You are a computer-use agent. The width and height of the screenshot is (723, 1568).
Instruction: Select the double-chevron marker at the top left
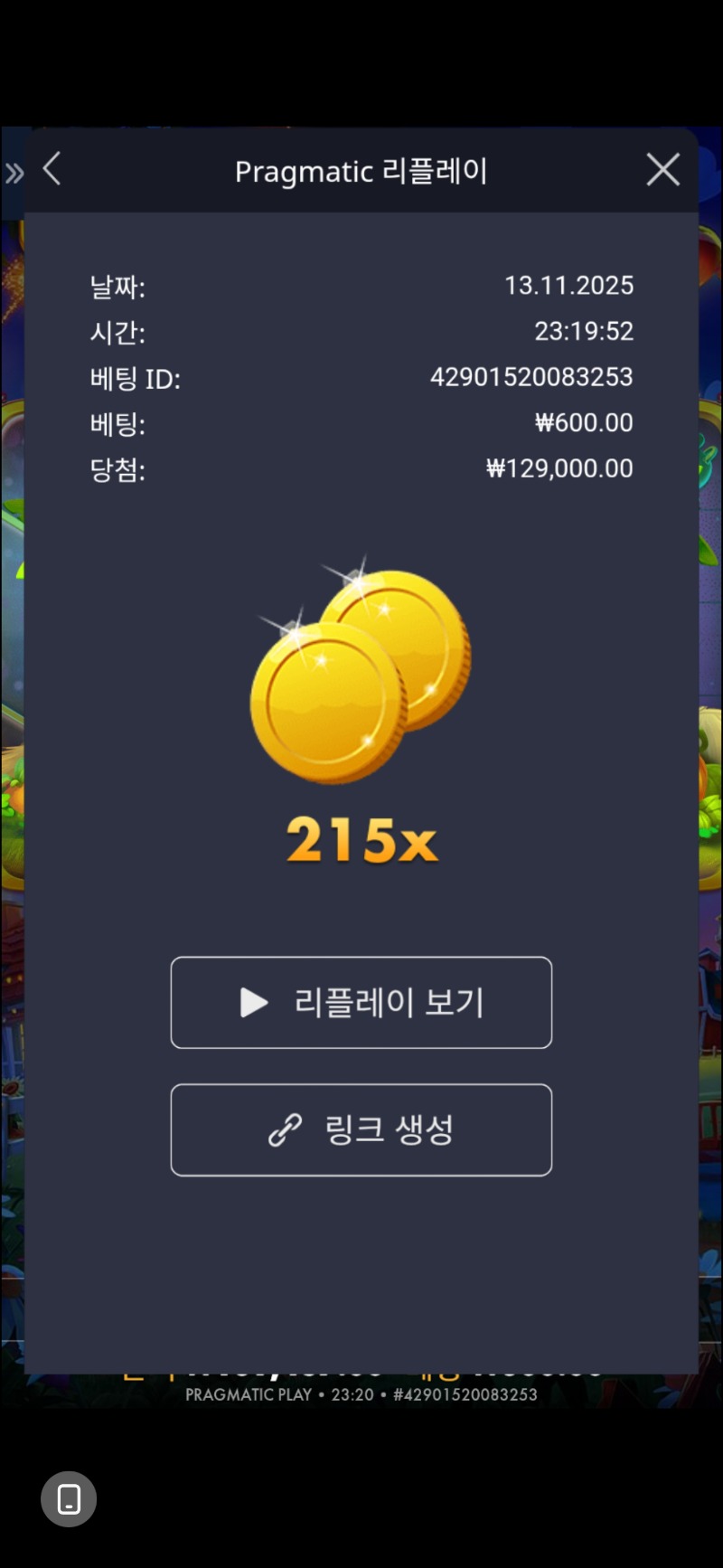[14, 172]
